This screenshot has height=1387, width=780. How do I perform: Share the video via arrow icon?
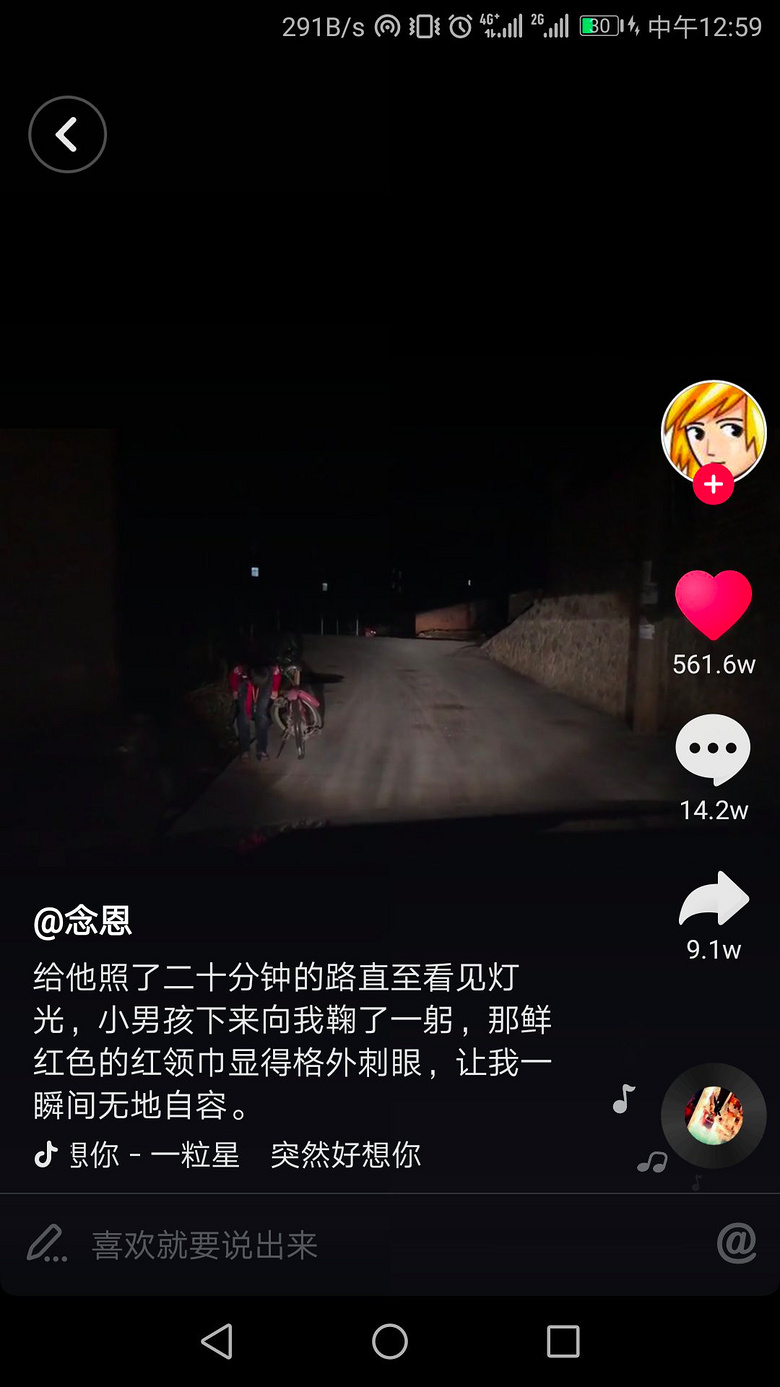click(713, 898)
